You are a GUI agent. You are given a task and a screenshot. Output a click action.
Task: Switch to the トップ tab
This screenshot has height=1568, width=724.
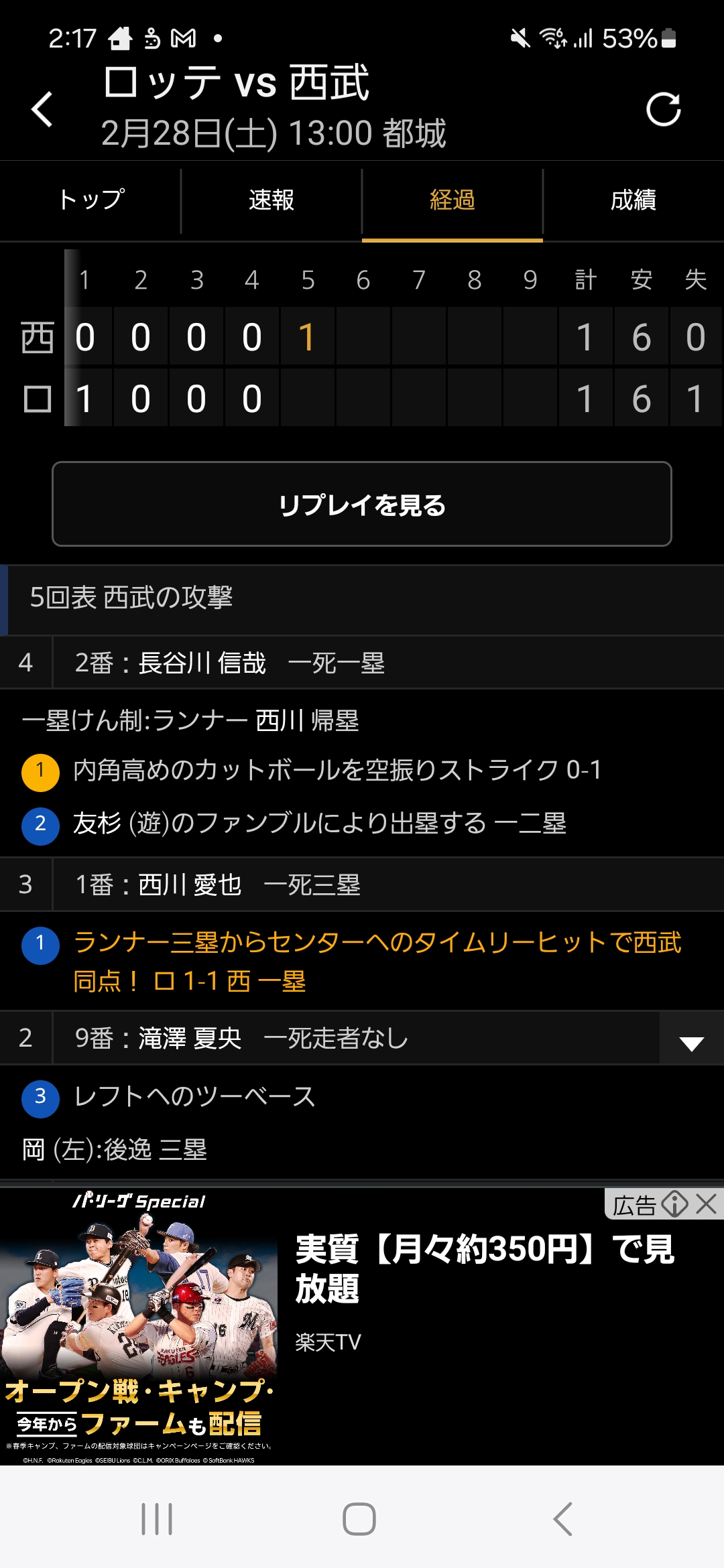(x=90, y=200)
